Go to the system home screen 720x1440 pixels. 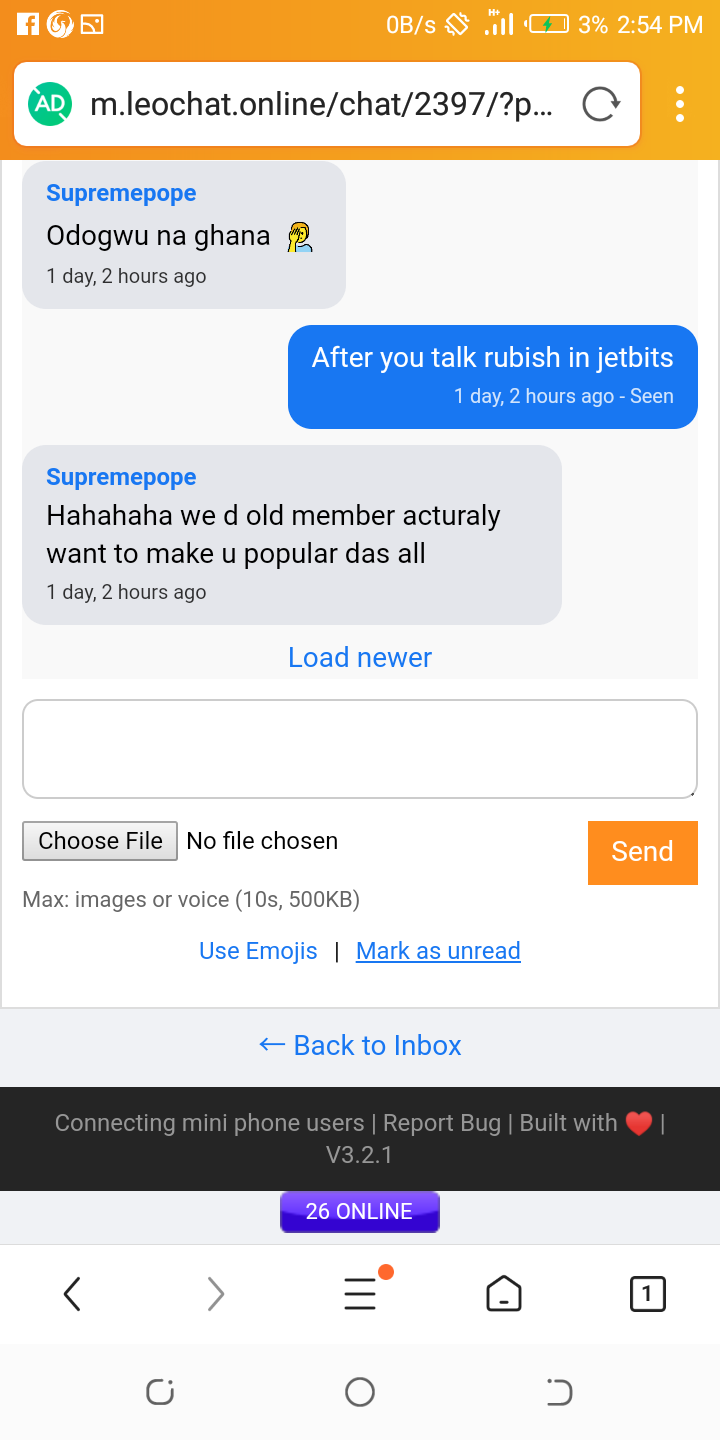tap(360, 1392)
